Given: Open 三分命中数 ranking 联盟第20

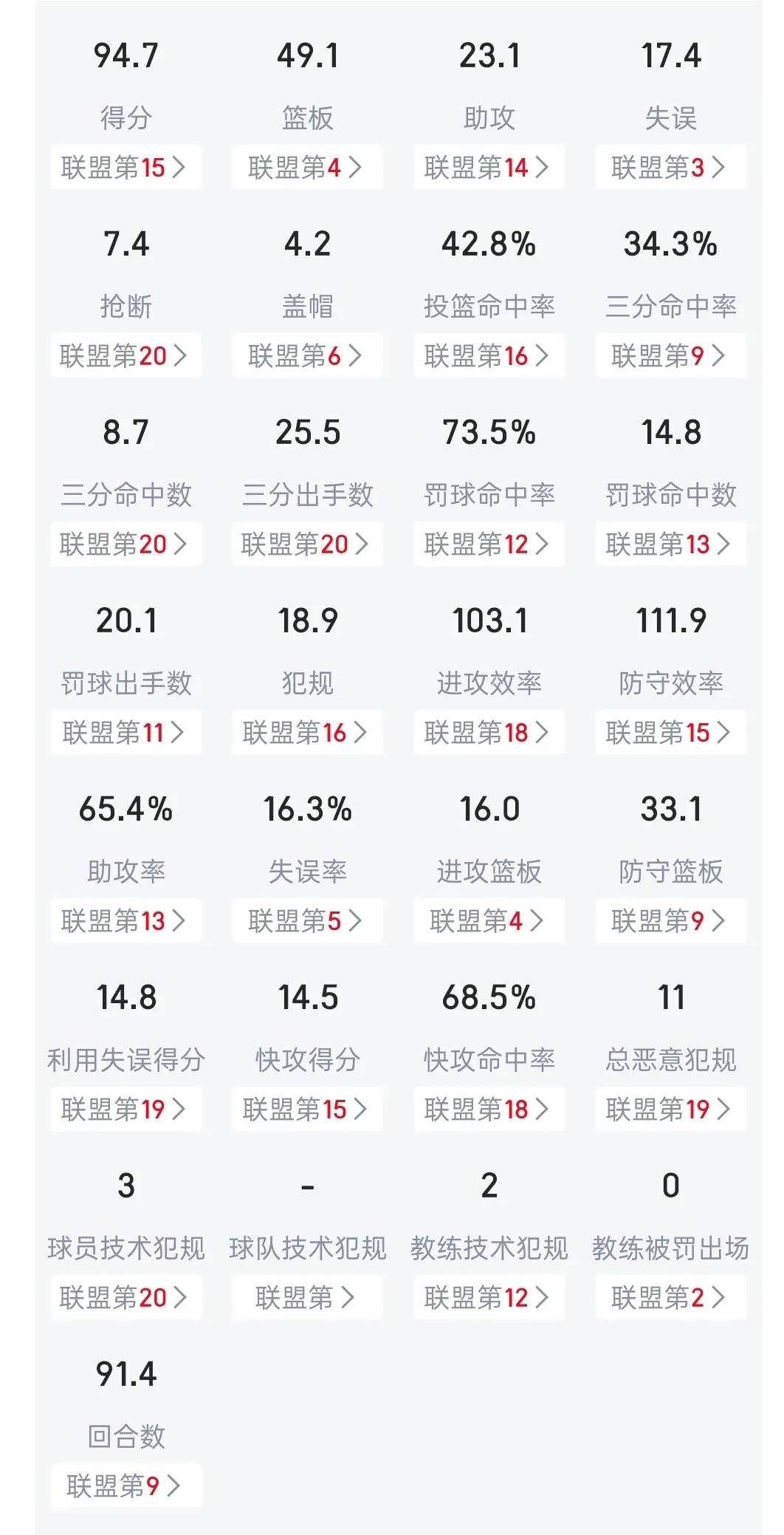Looking at the screenshot, I should click(126, 544).
